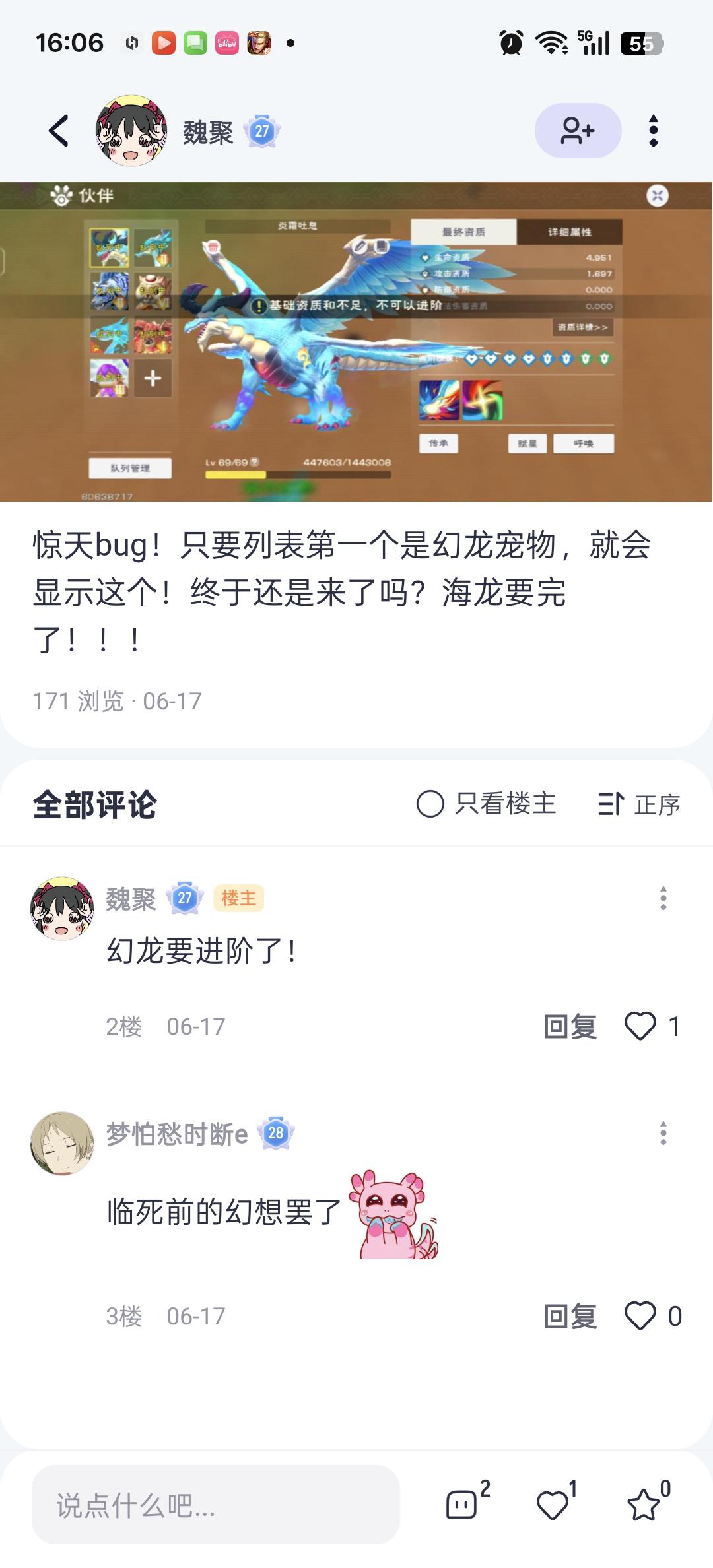Favorite this post with star icon
Image resolution: width=713 pixels, height=1568 pixels.
[x=643, y=1505]
